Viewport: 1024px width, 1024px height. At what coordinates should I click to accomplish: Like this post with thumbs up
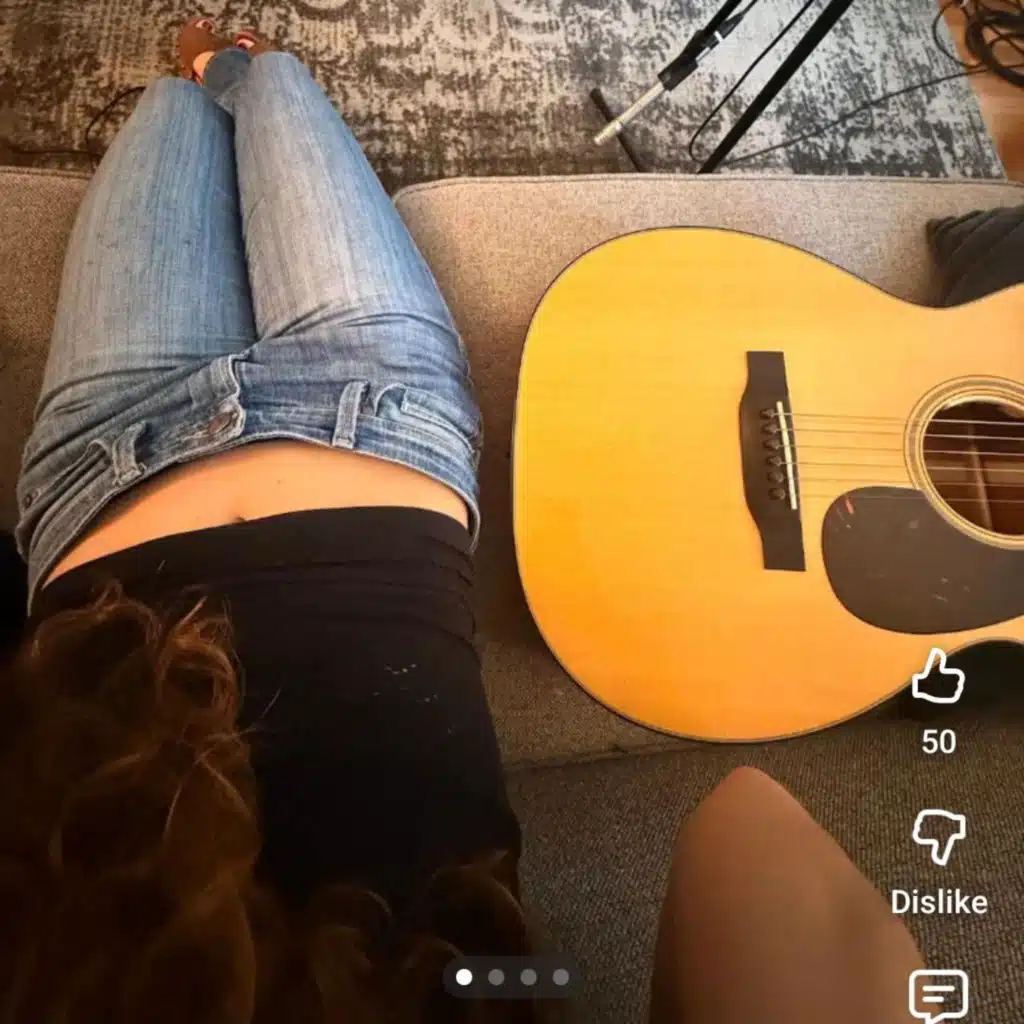[x=938, y=679]
